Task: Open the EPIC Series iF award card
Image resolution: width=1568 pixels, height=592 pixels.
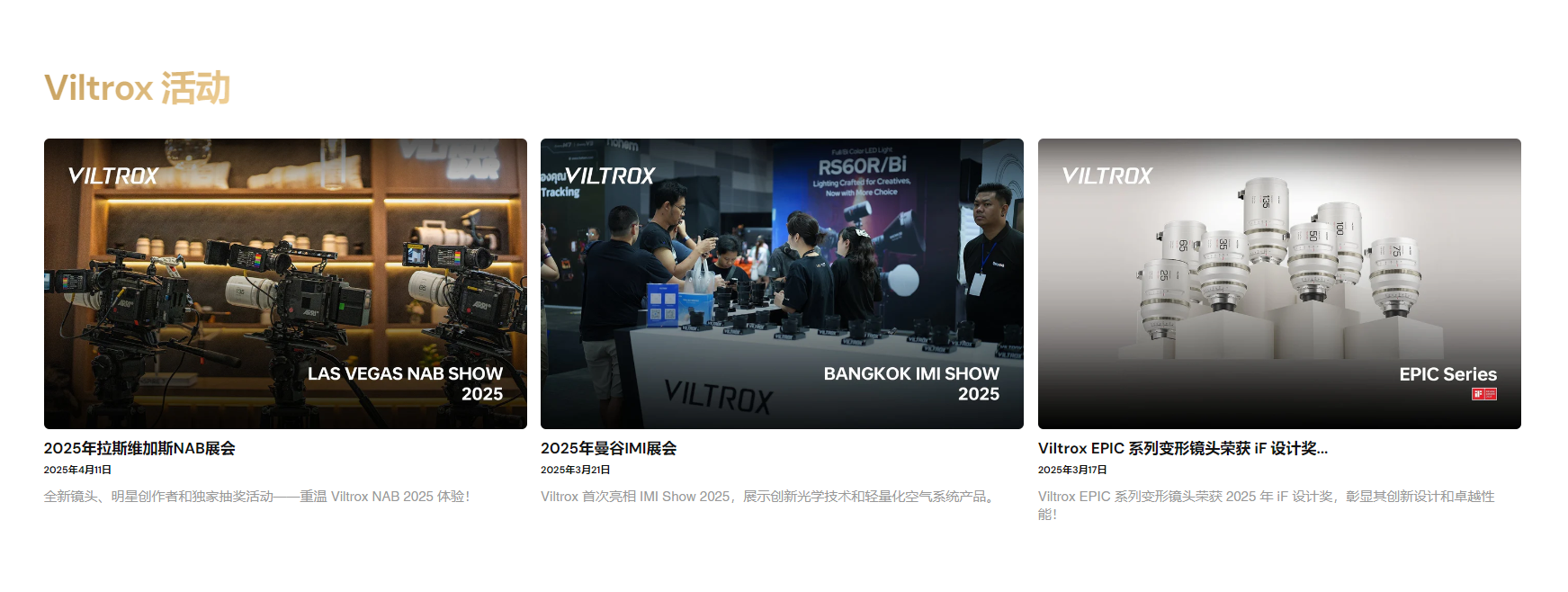Action: click(1278, 283)
